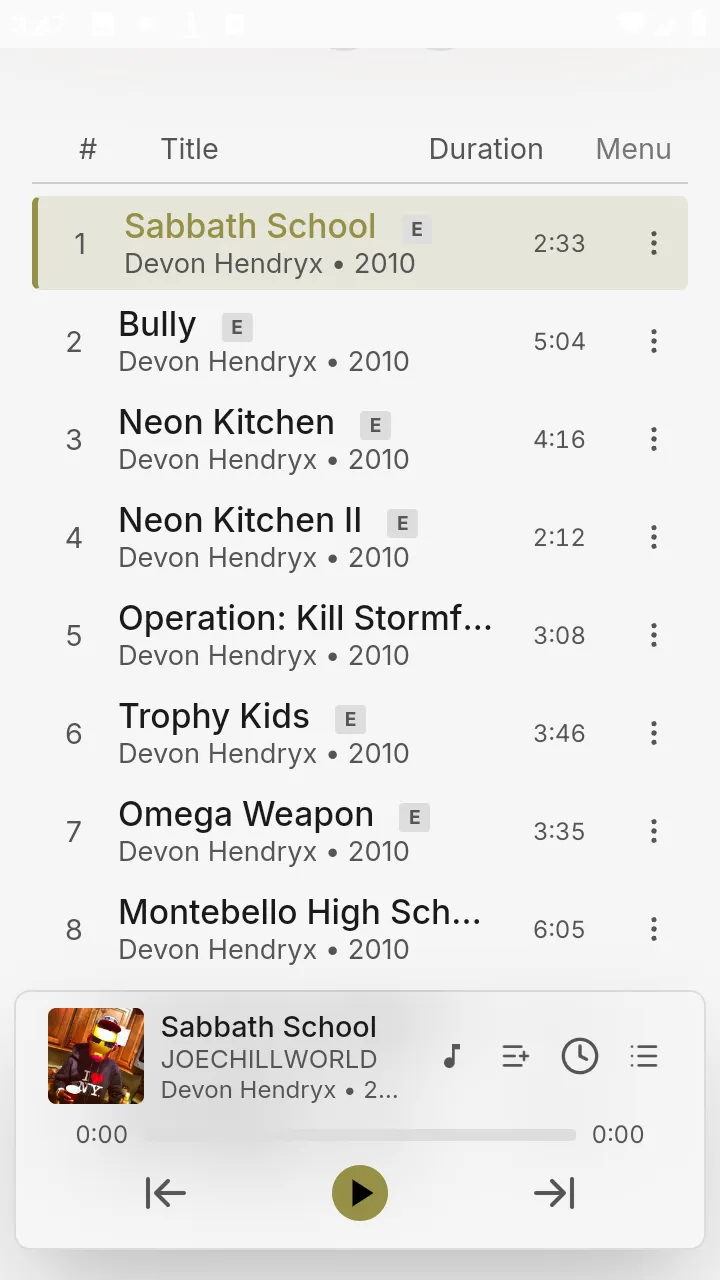The width and height of the screenshot is (720, 1280).
Task: Open options for Omega Weapon
Action: [x=654, y=831]
